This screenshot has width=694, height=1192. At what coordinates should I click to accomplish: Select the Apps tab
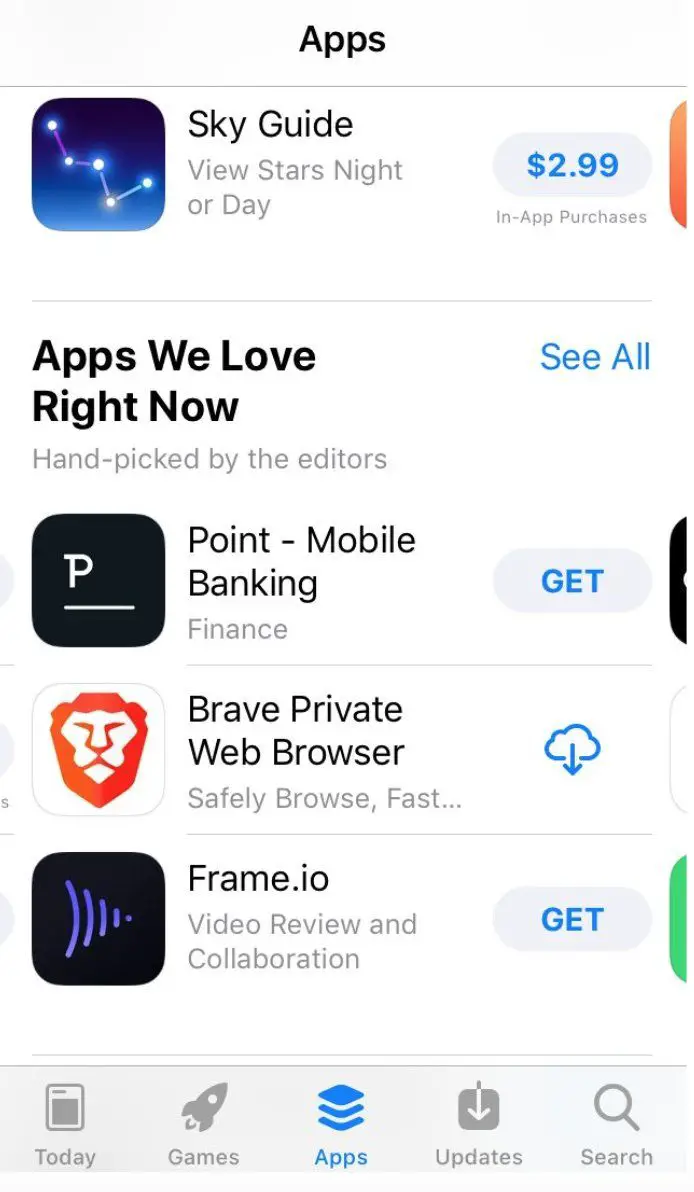341,1126
